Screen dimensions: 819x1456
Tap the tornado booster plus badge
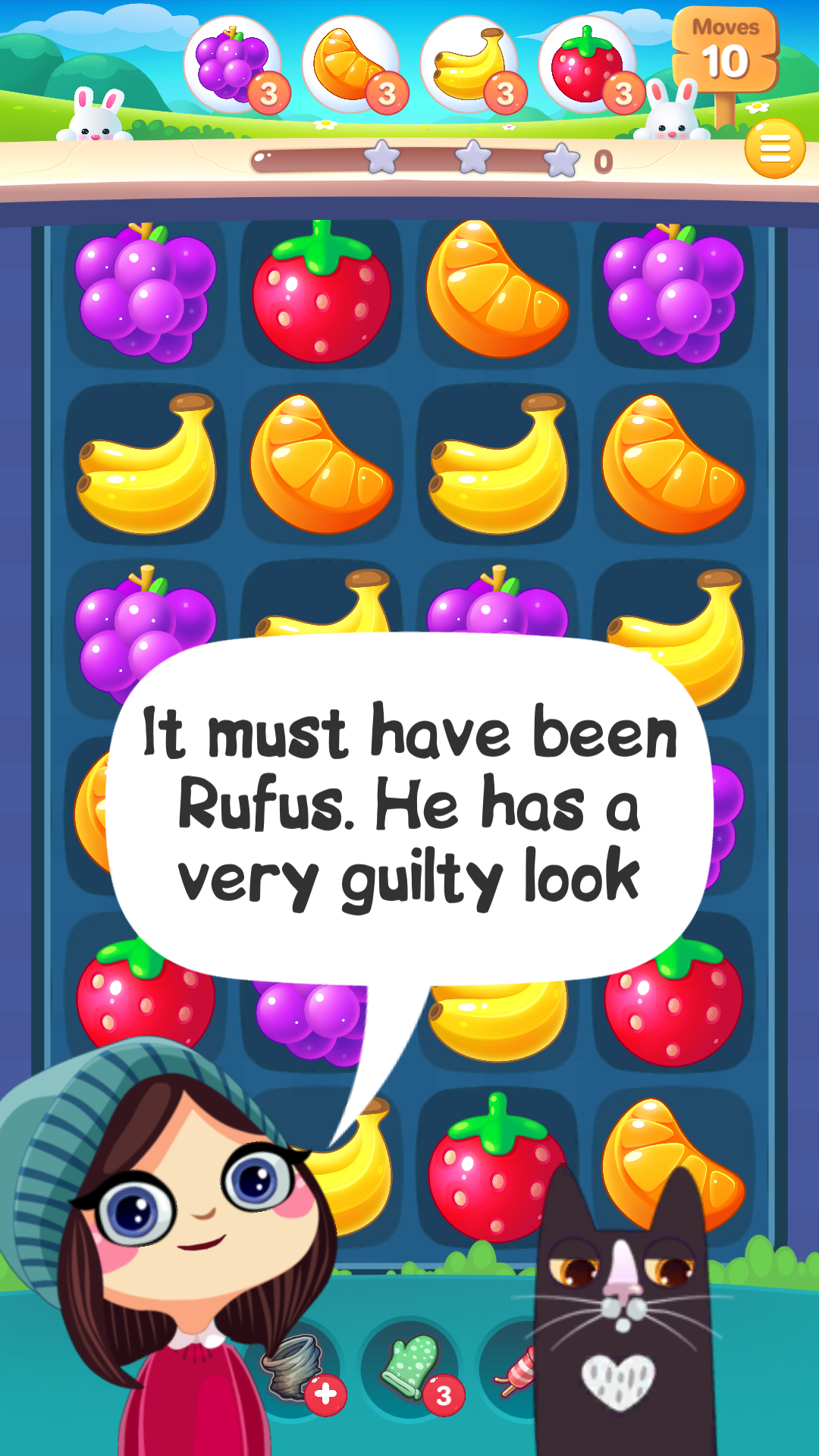click(325, 1394)
